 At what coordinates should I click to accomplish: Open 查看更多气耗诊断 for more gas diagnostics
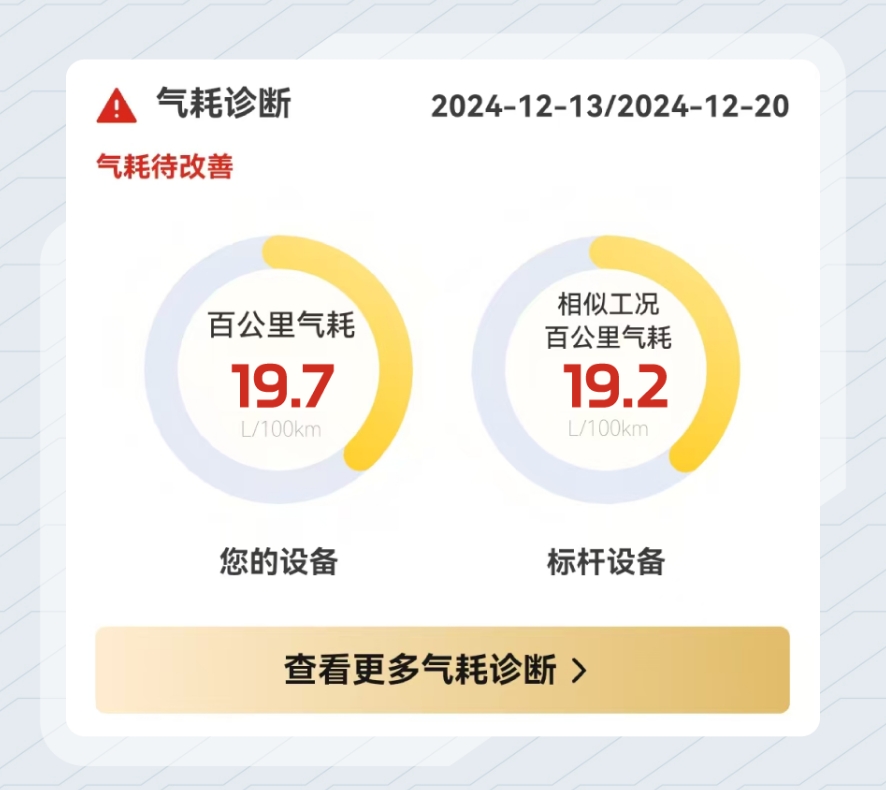[442, 670]
